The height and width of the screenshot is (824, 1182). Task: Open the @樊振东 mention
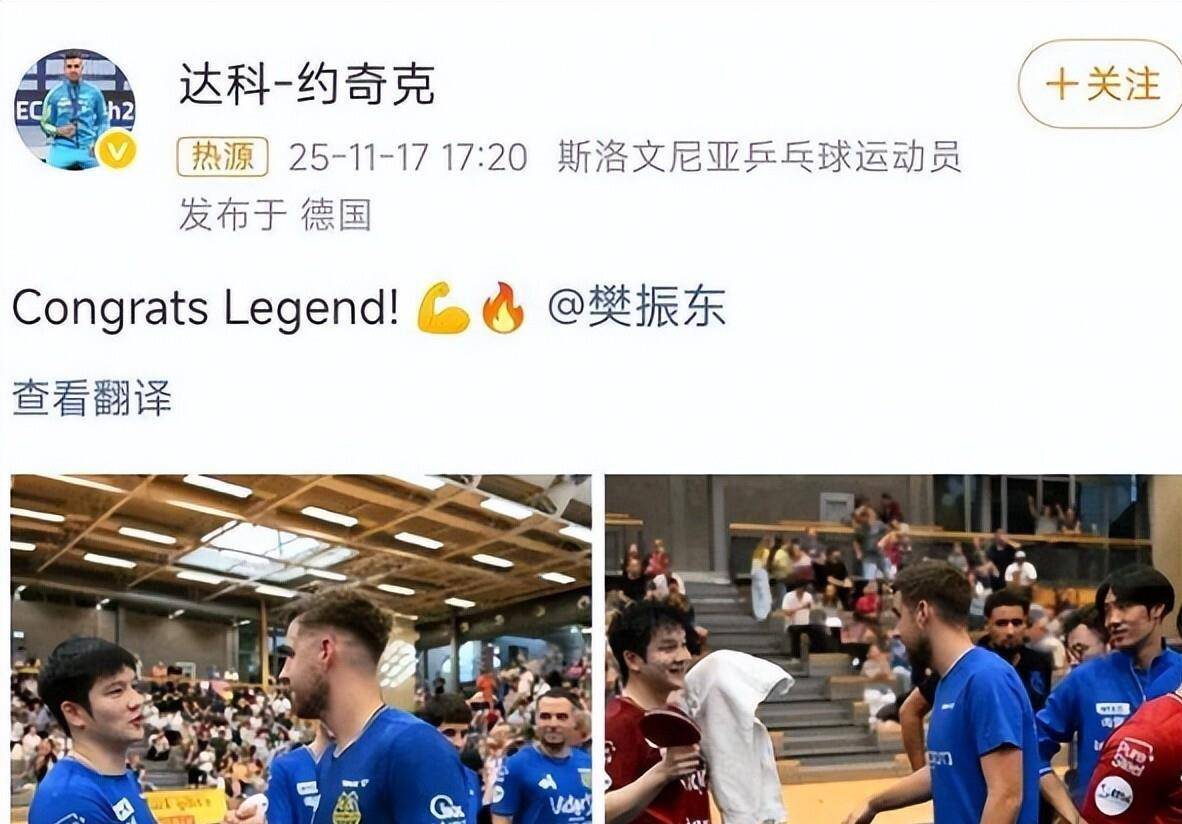coord(636,307)
